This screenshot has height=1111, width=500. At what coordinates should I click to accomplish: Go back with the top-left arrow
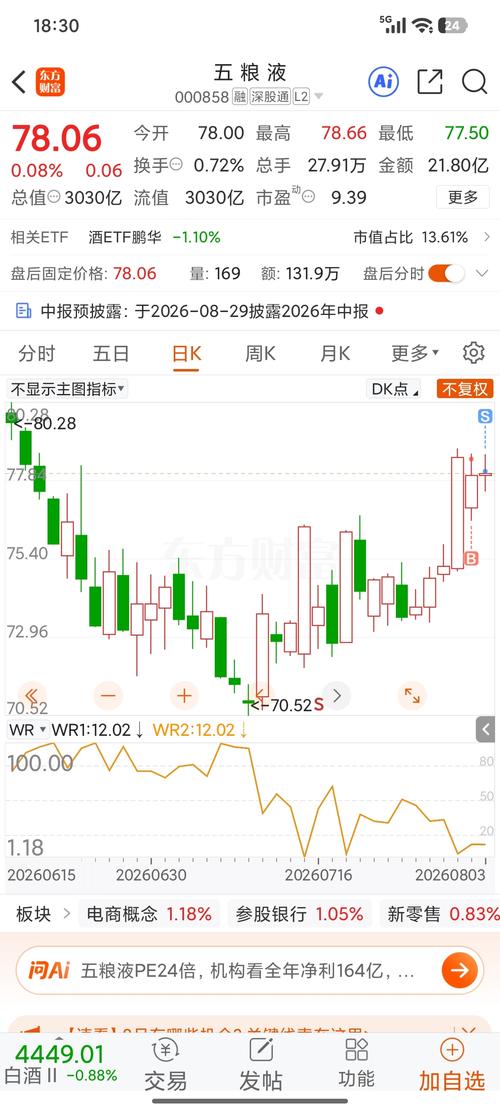(19, 82)
